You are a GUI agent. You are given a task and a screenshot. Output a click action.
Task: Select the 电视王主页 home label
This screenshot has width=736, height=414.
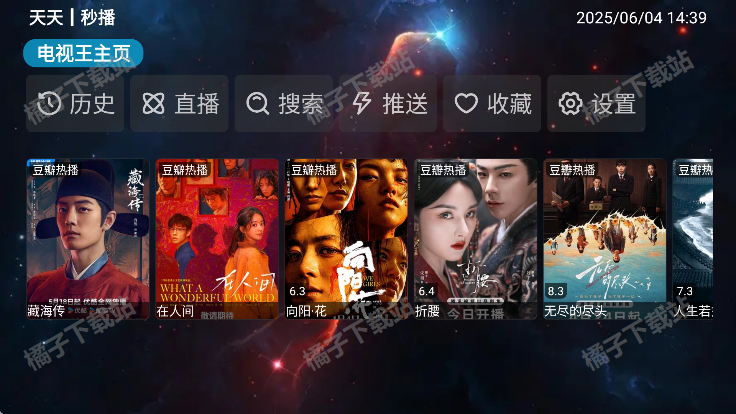point(84,54)
